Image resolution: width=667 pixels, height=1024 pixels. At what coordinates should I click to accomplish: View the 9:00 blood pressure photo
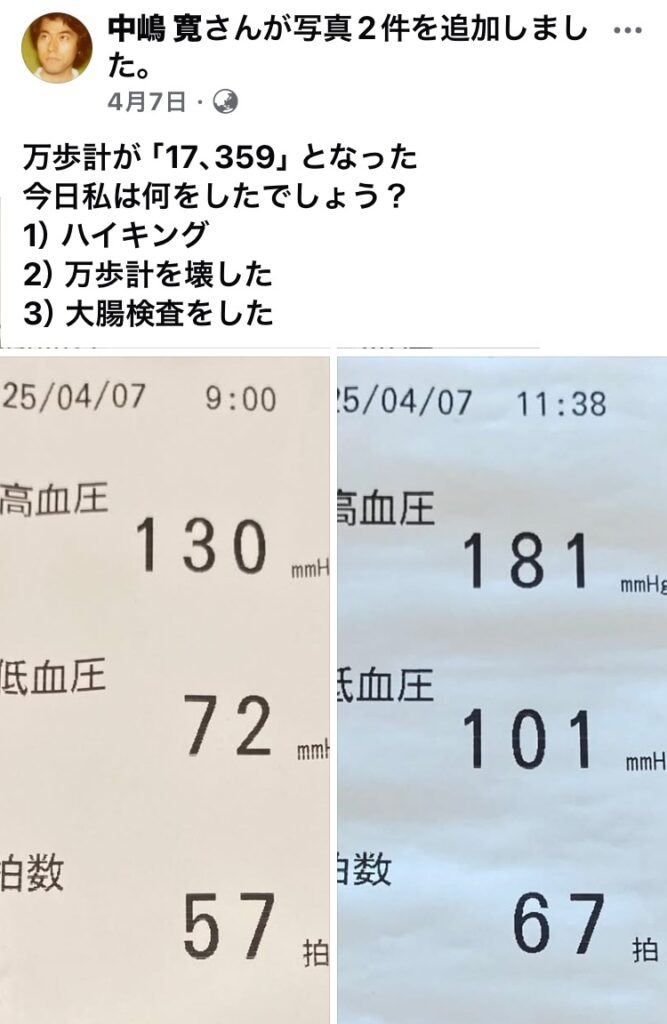point(164,690)
